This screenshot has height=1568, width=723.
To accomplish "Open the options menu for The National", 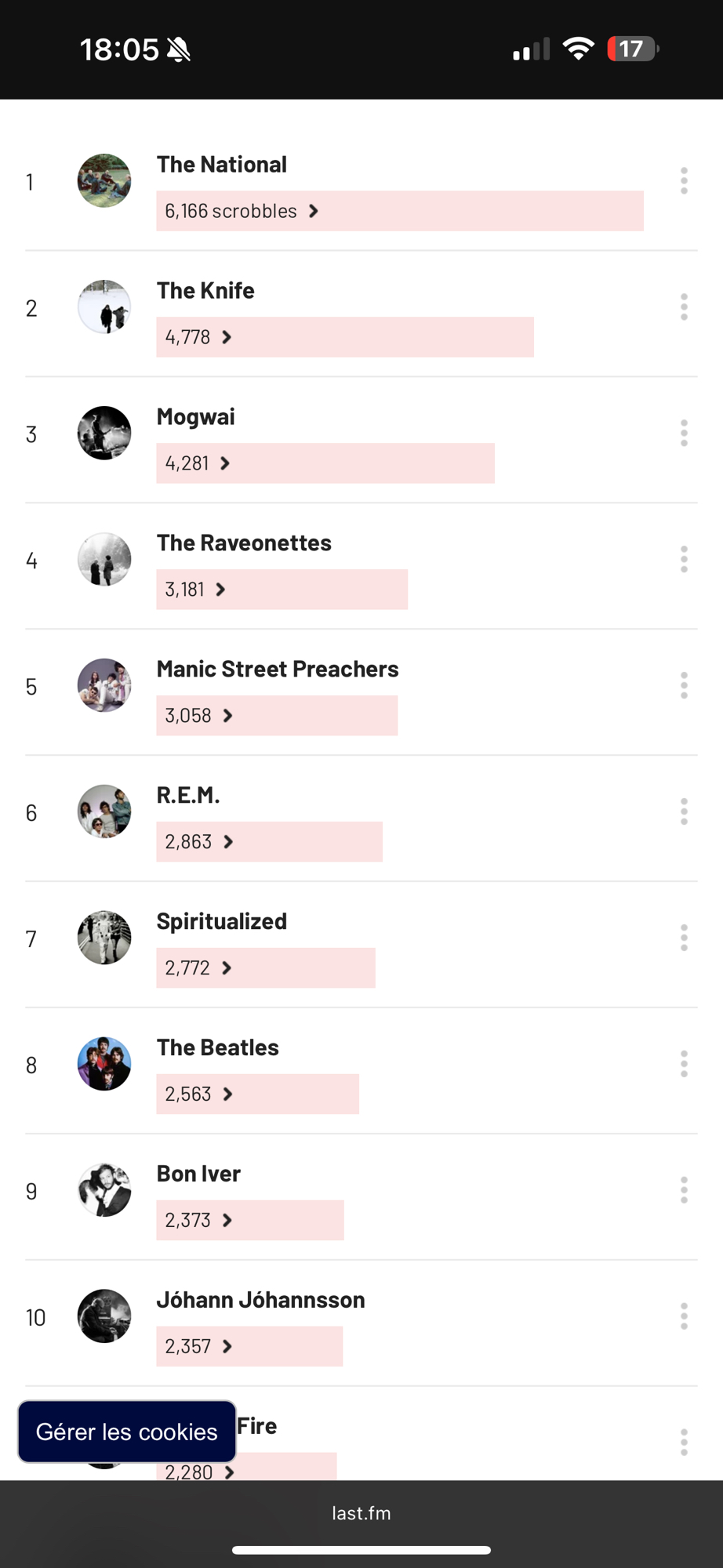I will pyautogui.click(x=684, y=181).
